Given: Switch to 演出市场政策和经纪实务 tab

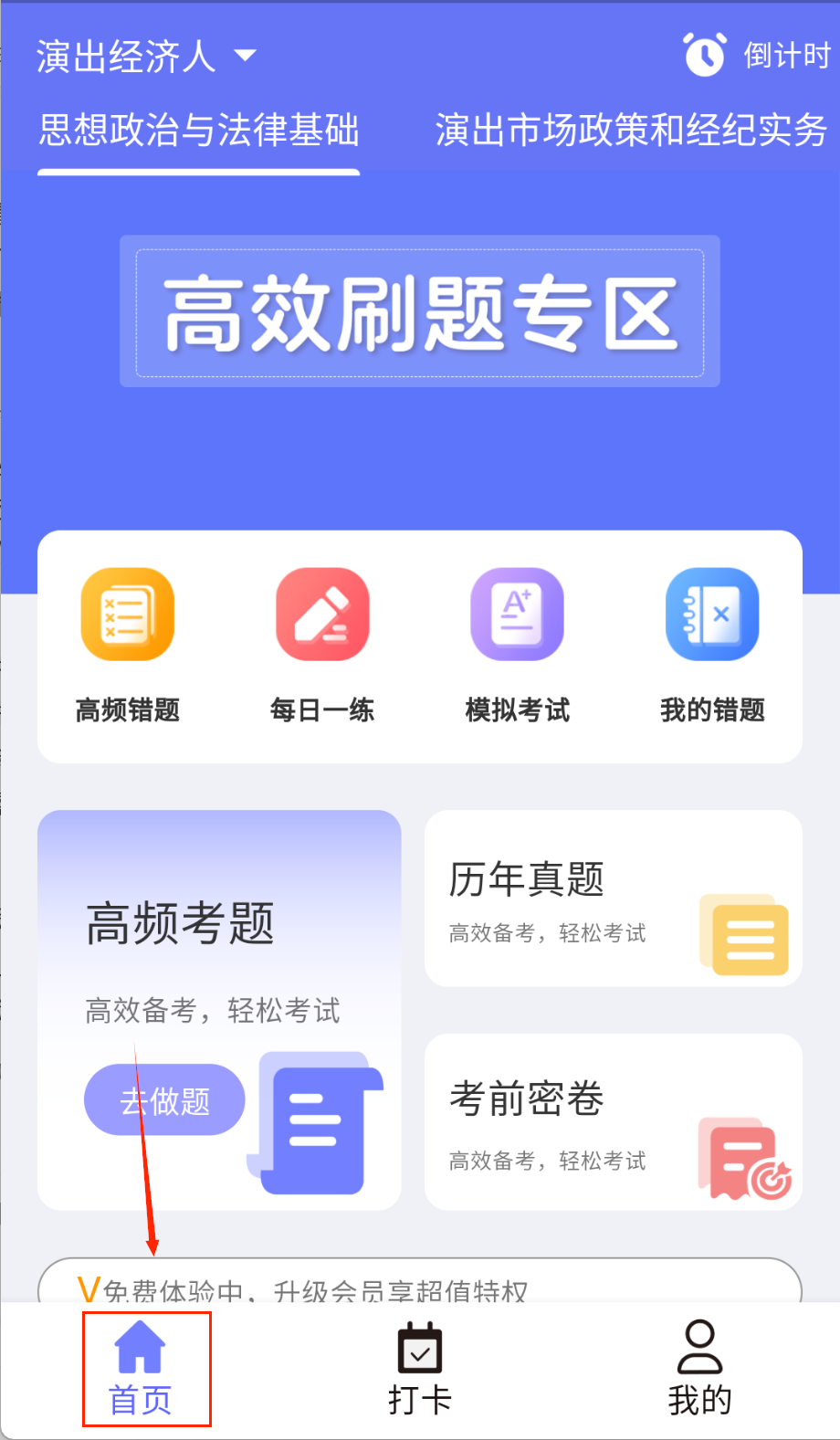Looking at the screenshot, I should point(631,131).
